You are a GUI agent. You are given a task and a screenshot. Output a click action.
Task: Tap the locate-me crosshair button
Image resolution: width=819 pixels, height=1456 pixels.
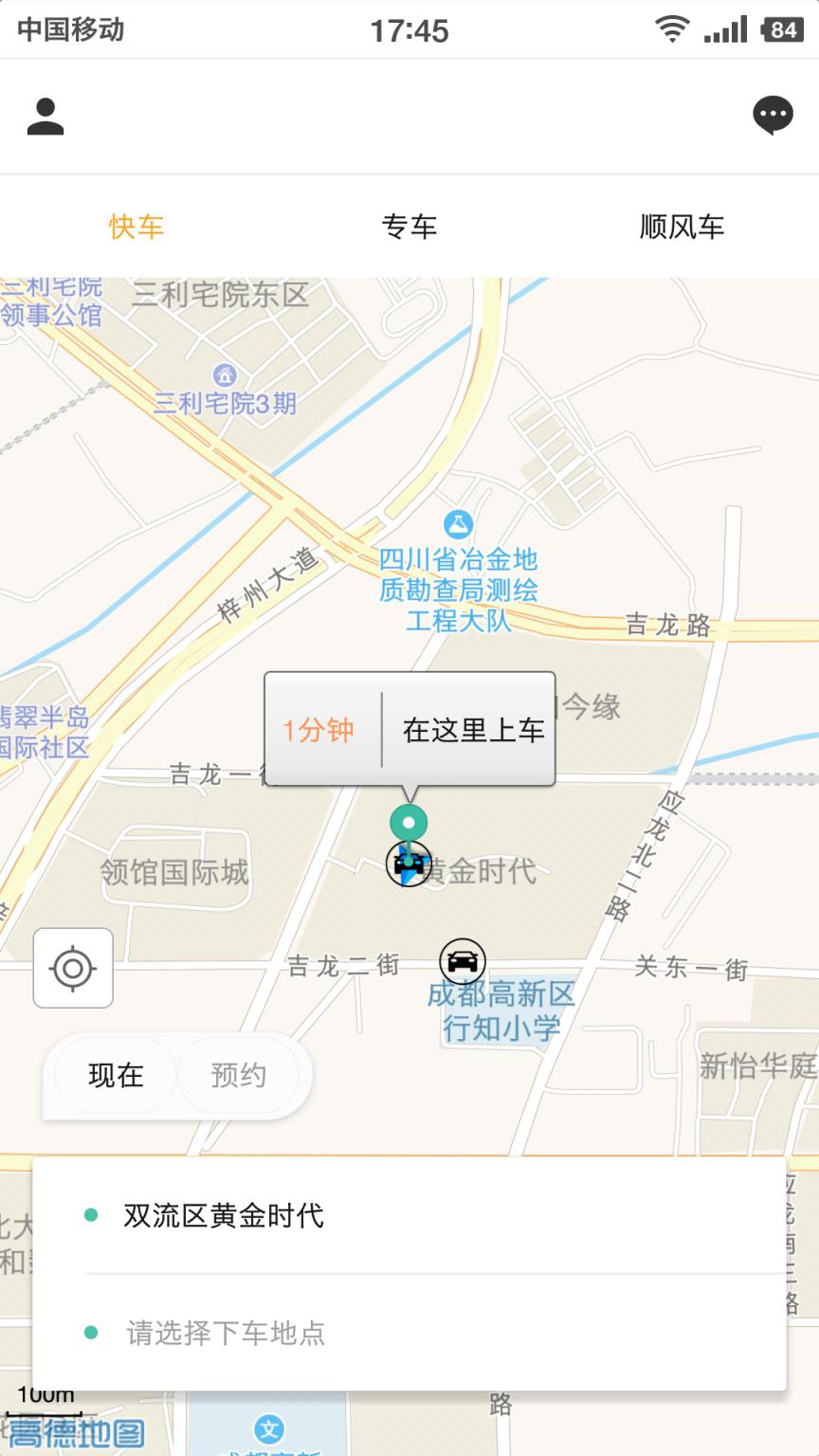(73, 969)
